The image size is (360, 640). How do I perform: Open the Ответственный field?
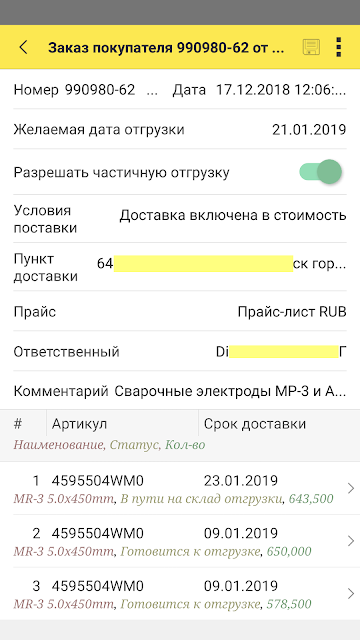coord(180,351)
